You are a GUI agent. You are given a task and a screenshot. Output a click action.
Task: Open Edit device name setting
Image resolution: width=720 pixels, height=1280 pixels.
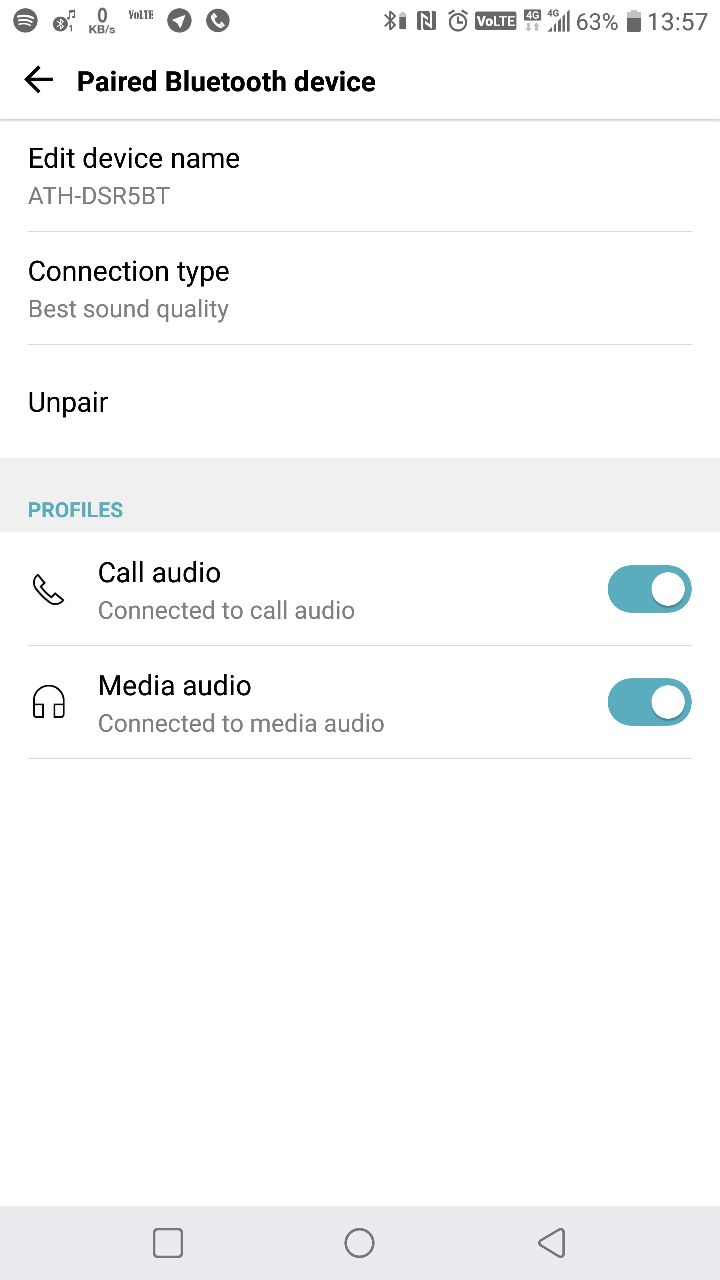click(x=360, y=176)
